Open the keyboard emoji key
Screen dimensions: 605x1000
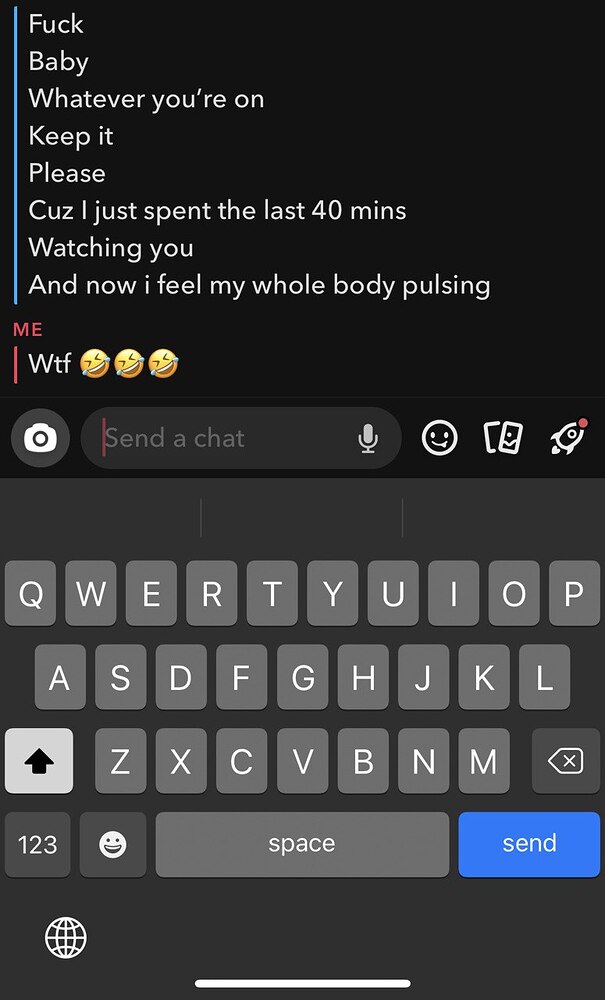[x=113, y=844]
